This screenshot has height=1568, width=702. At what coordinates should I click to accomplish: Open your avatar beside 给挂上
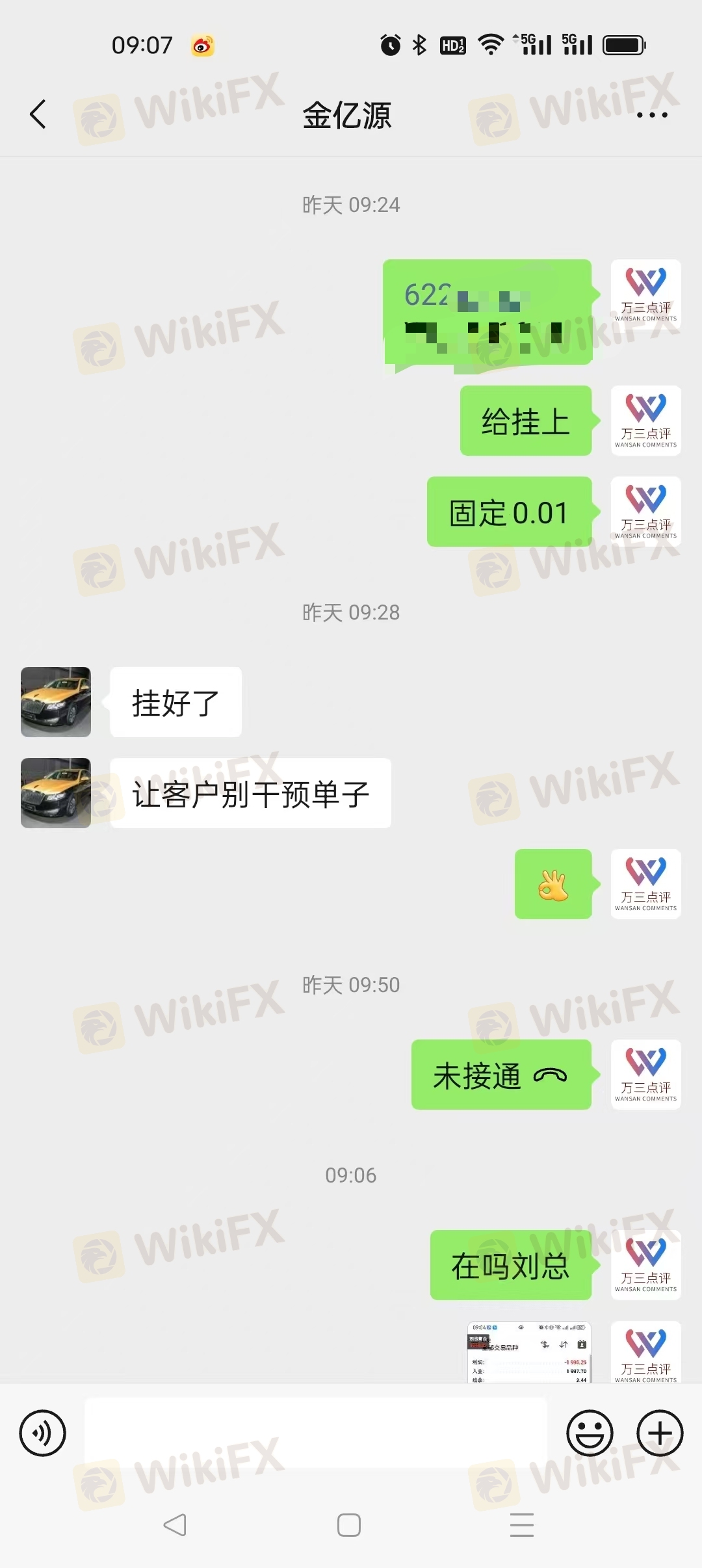(x=645, y=421)
